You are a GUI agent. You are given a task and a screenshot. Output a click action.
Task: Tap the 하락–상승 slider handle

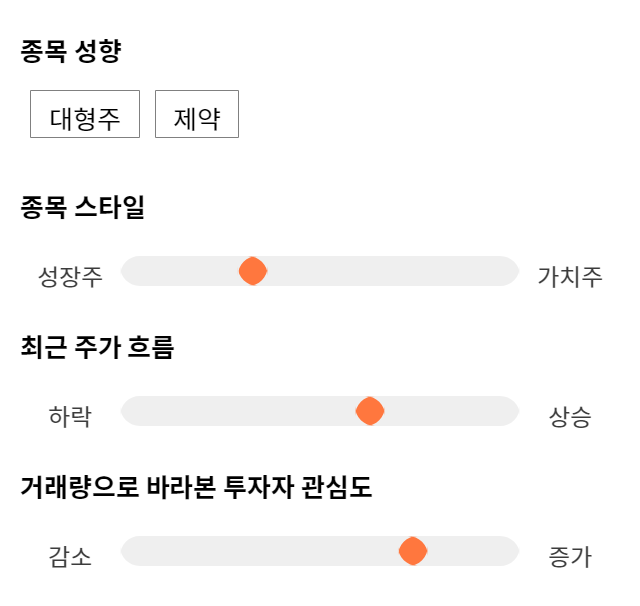(370, 411)
